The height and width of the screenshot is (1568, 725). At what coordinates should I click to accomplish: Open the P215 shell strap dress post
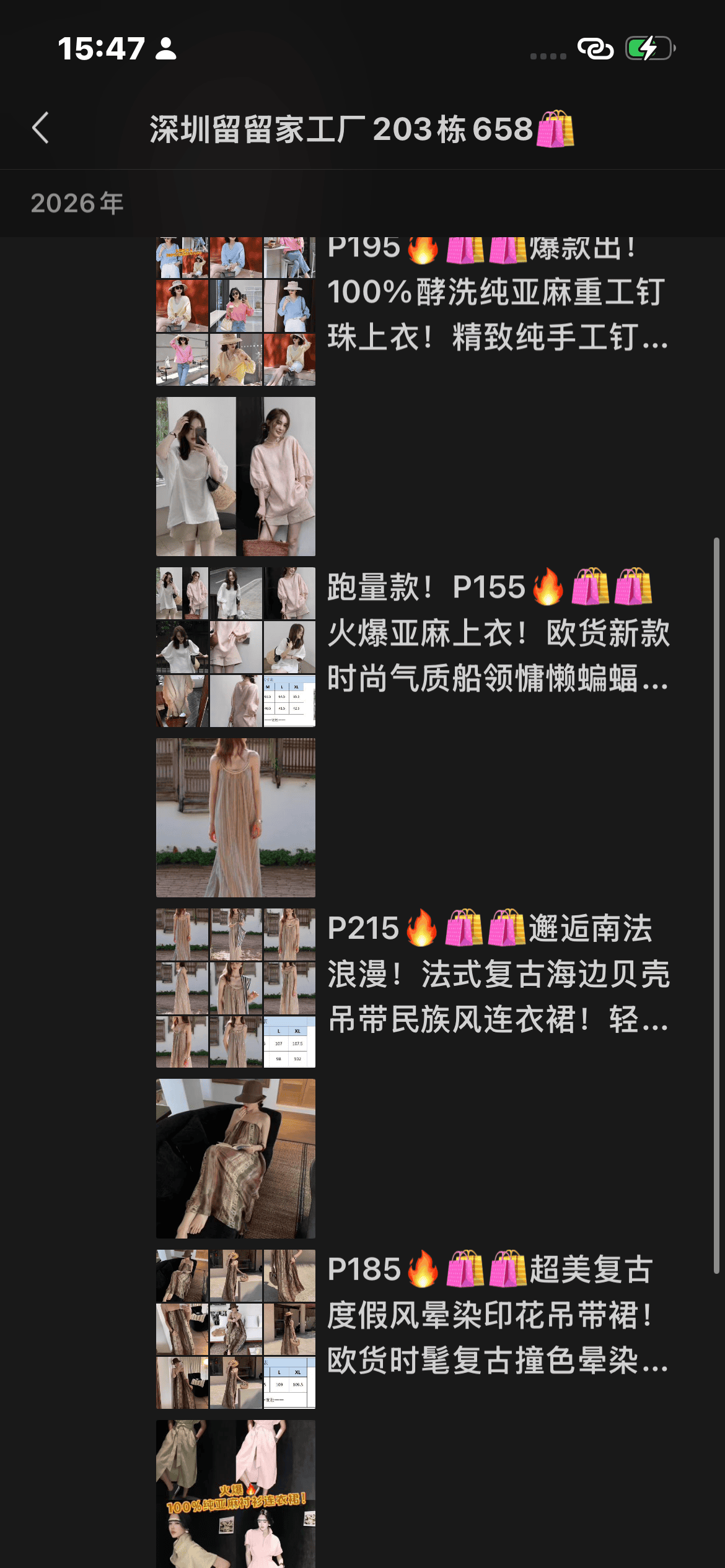click(x=497, y=973)
